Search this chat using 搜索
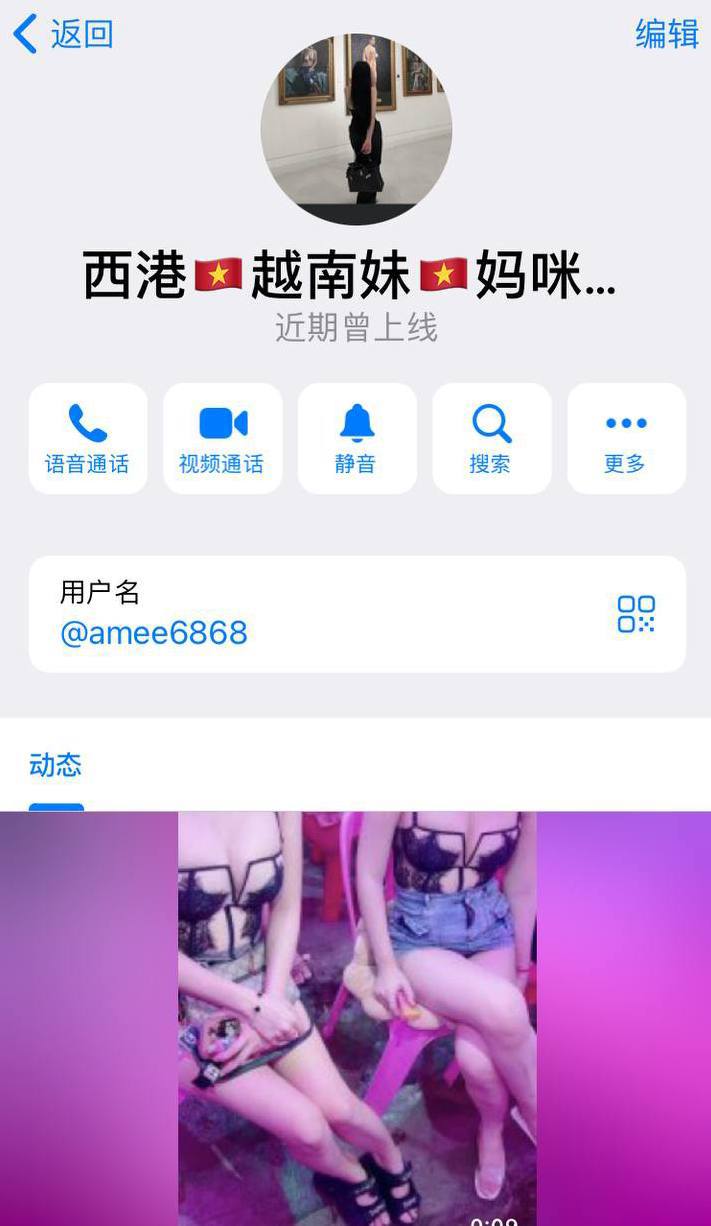 tap(491, 438)
